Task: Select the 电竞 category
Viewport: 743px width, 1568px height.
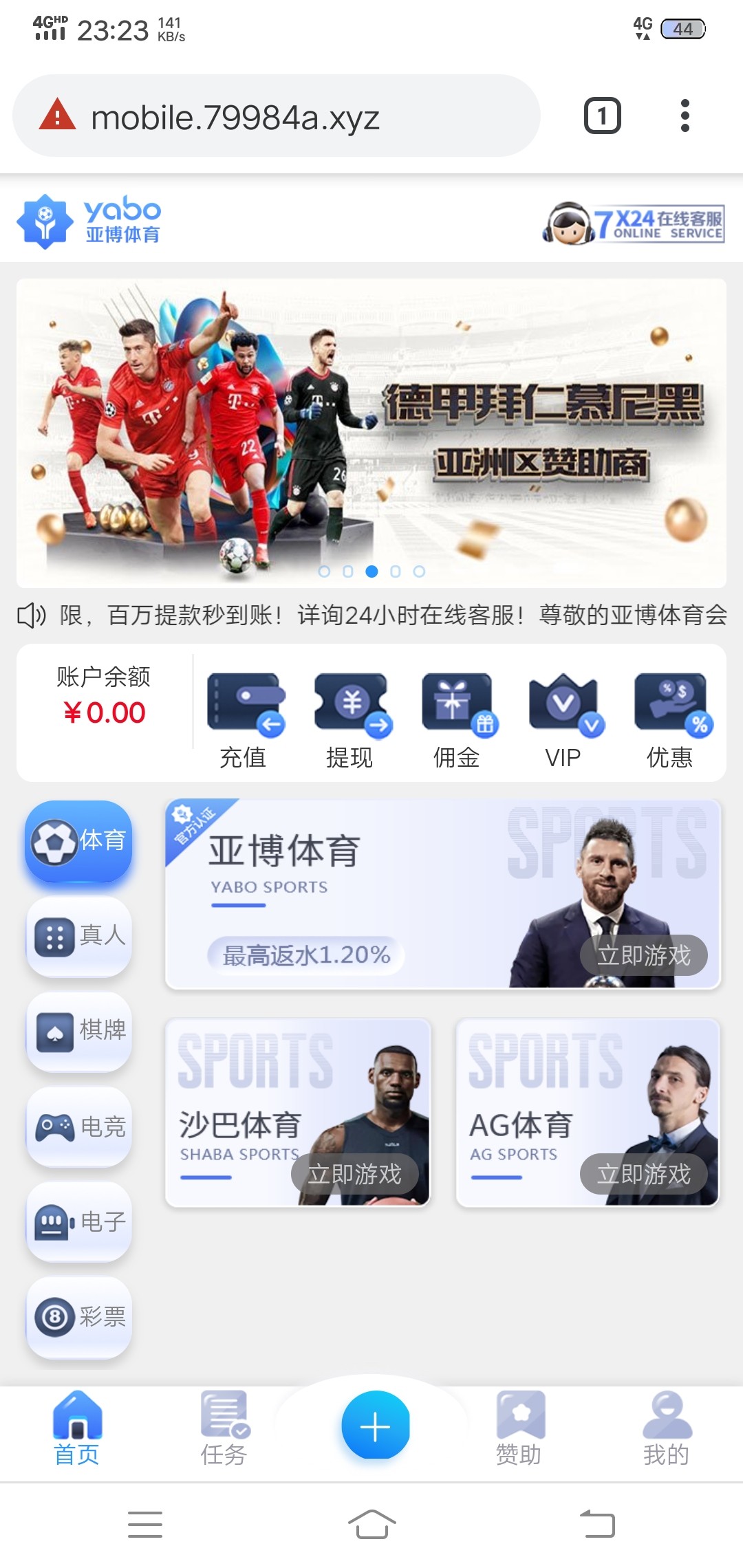Action: tap(79, 1126)
